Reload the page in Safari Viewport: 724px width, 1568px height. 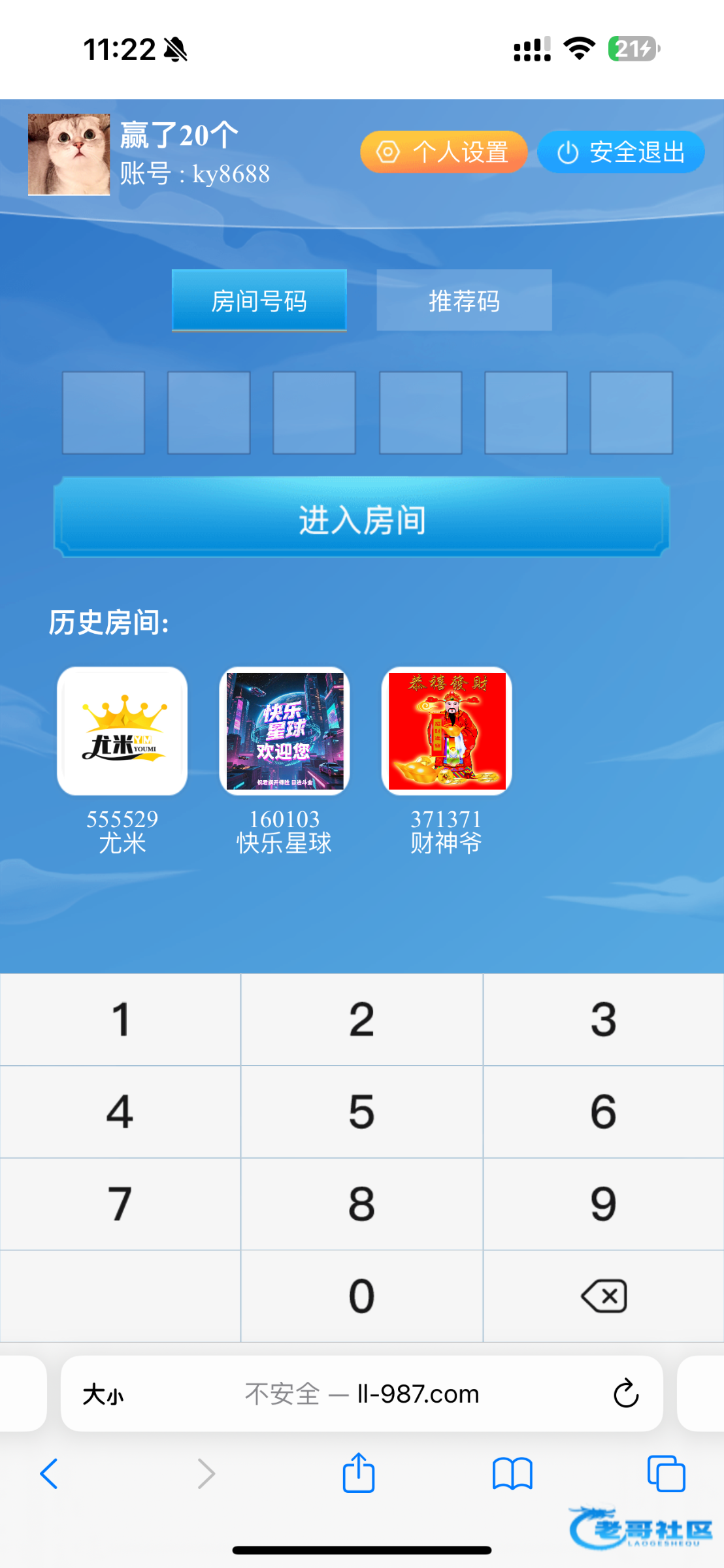(x=625, y=1394)
